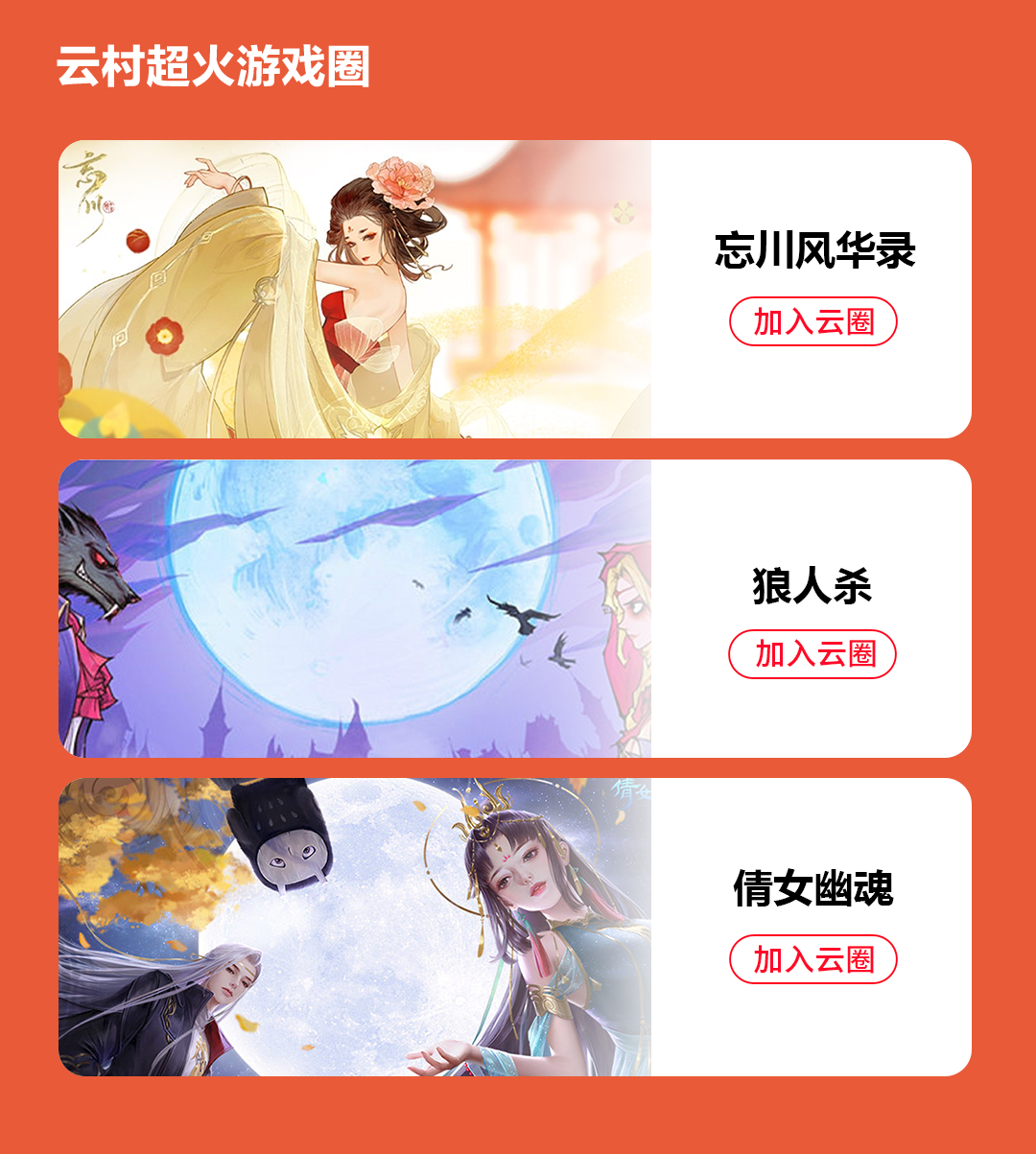Image resolution: width=1036 pixels, height=1154 pixels.
Task: Open the 狼人杀 game card
Action: [x=355, y=608]
